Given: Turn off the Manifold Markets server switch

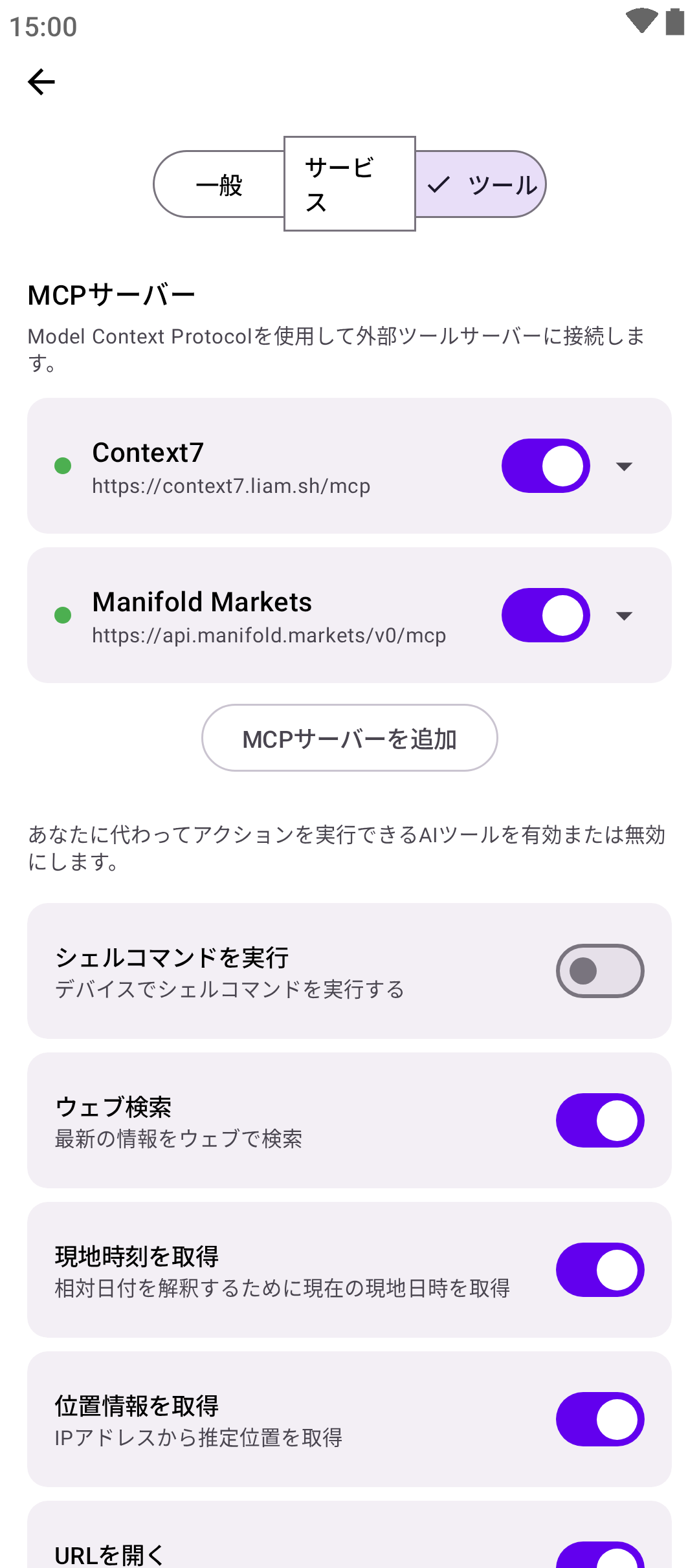Looking at the screenshot, I should click(546, 615).
